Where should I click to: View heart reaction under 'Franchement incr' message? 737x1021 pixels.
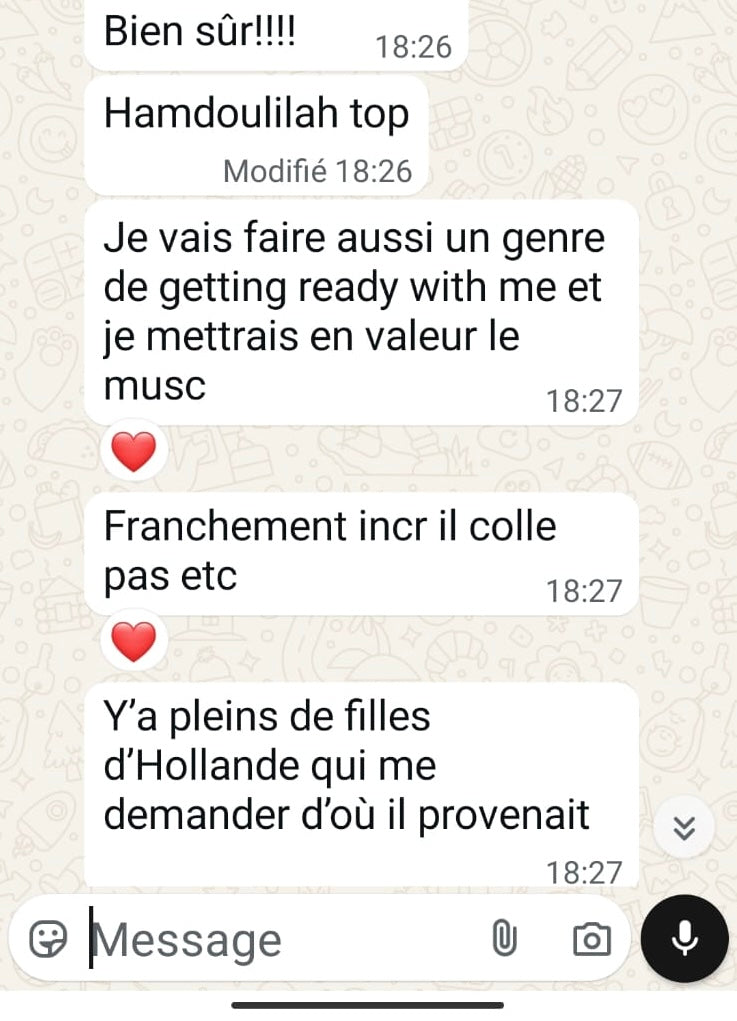(133, 641)
